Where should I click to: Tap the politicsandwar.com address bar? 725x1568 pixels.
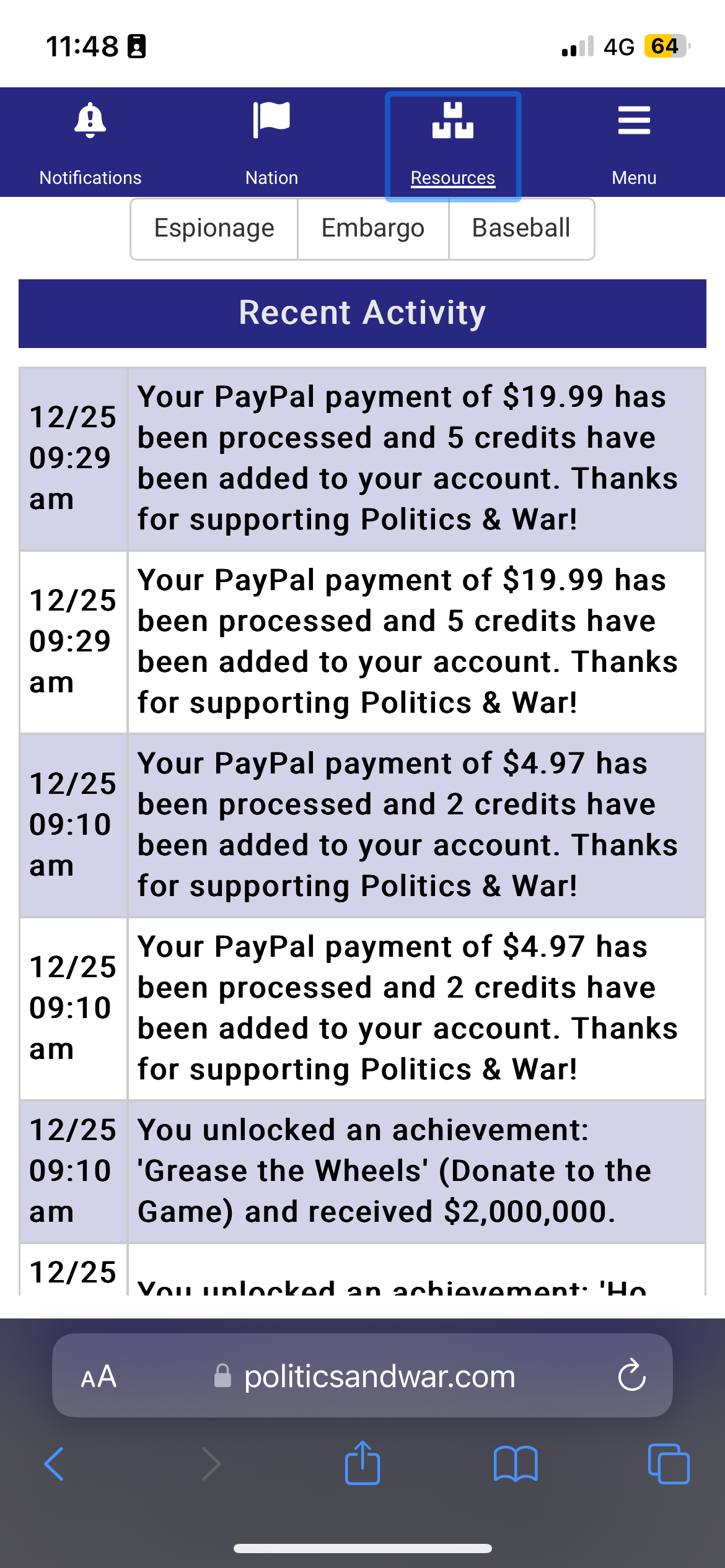point(364,1376)
